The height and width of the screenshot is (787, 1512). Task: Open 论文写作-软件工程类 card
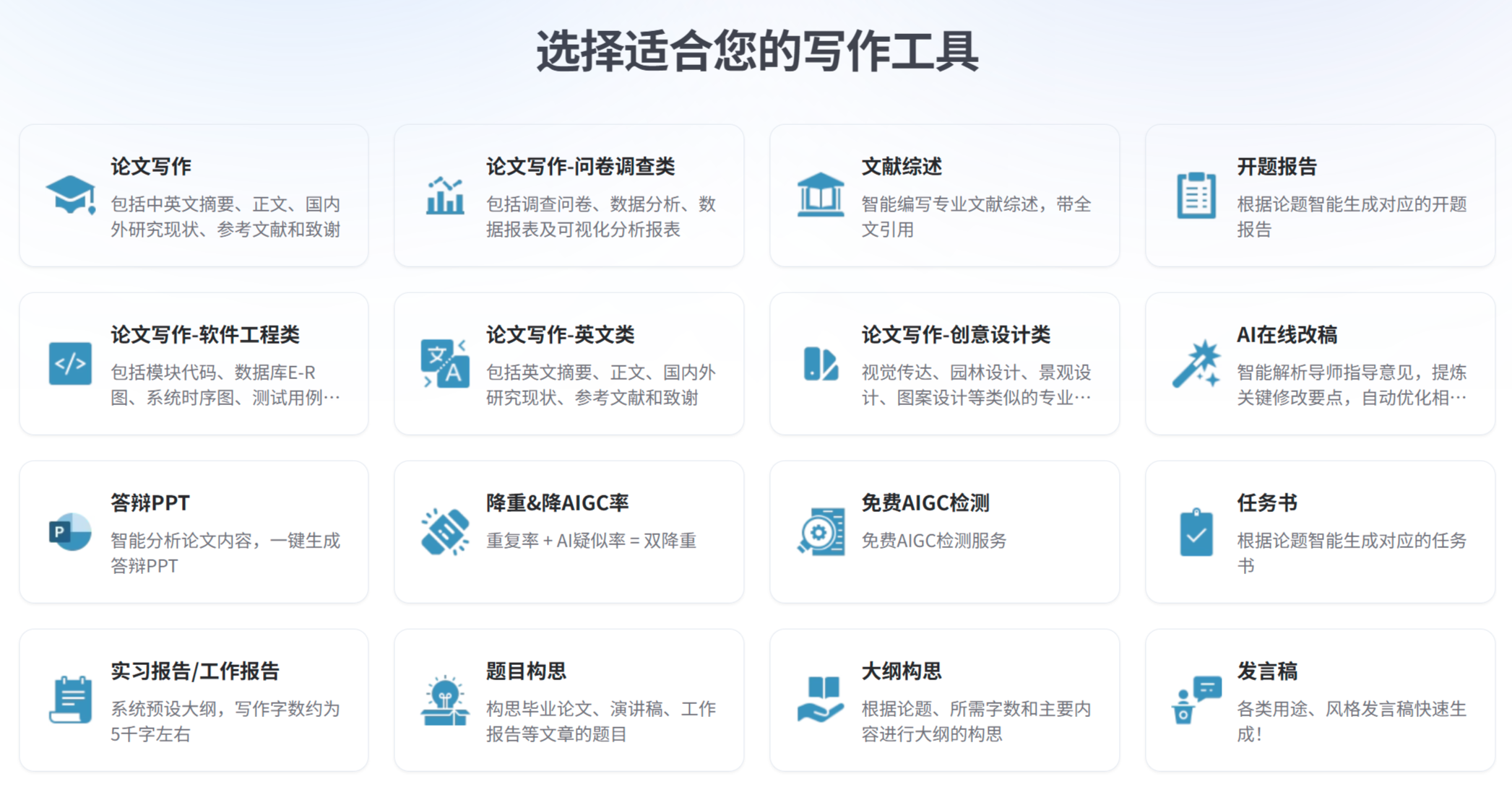click(194, 364)
